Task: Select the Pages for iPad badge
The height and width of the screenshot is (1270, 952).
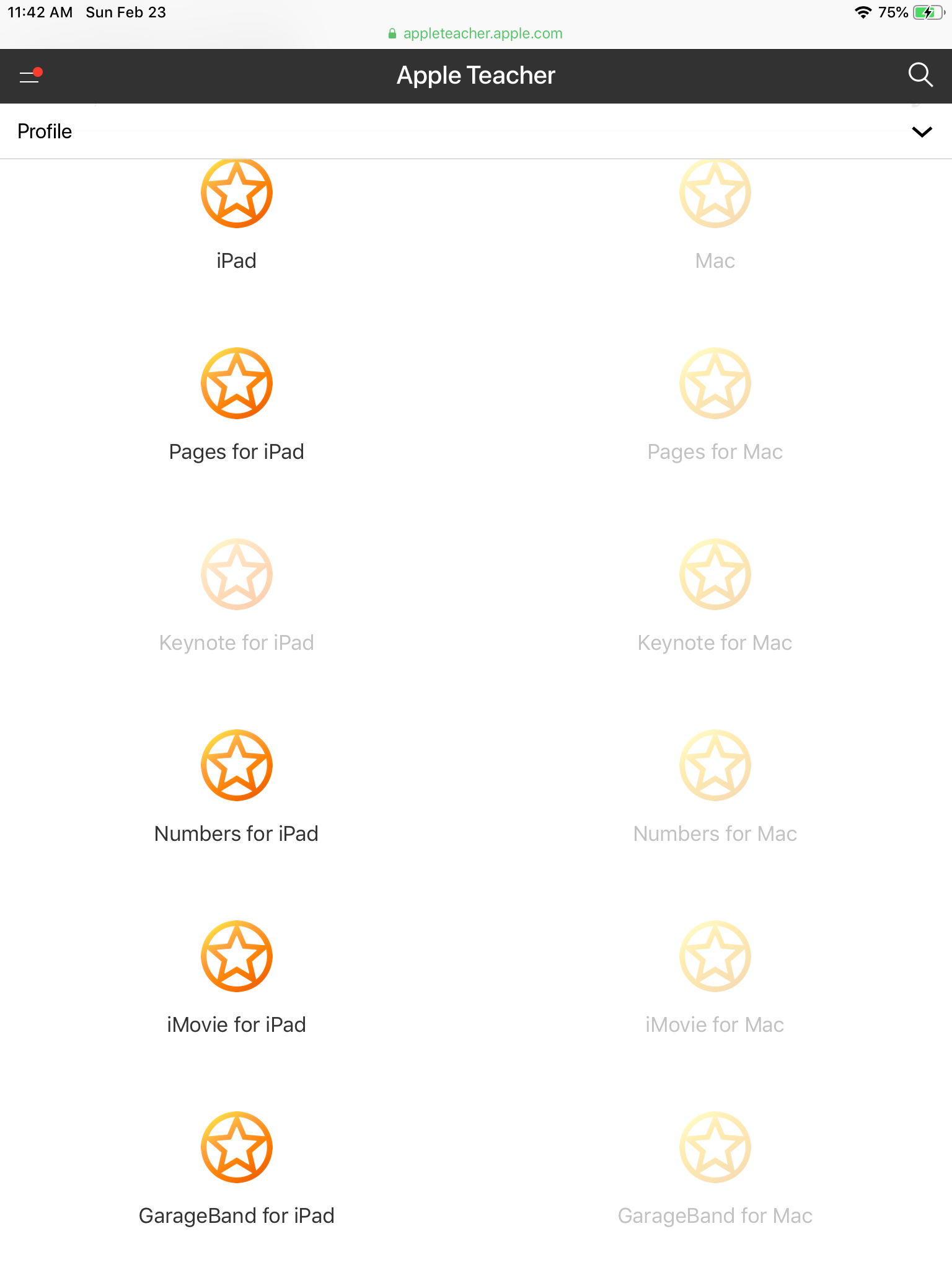Action: point(236,384)
